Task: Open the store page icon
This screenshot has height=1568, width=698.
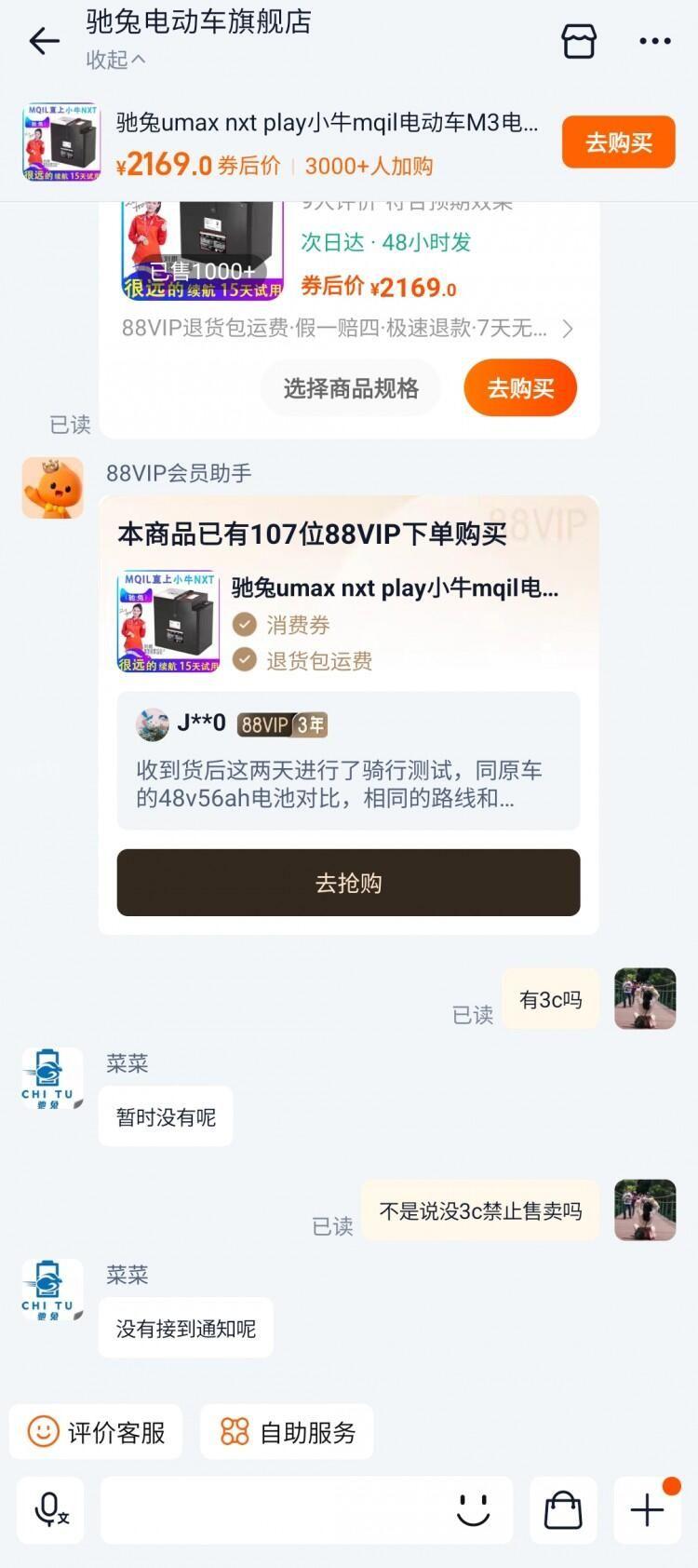Action: click(x=578, y=41)
